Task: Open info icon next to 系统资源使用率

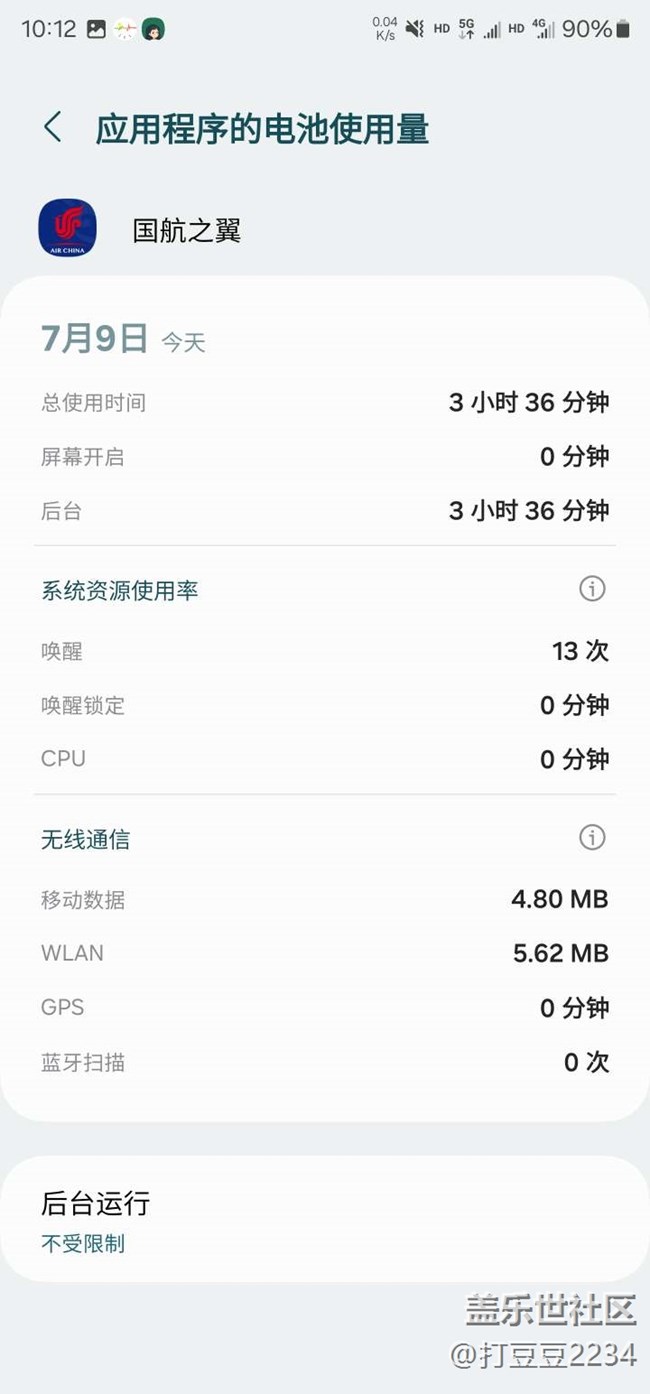Action: [x=592, y=589]
